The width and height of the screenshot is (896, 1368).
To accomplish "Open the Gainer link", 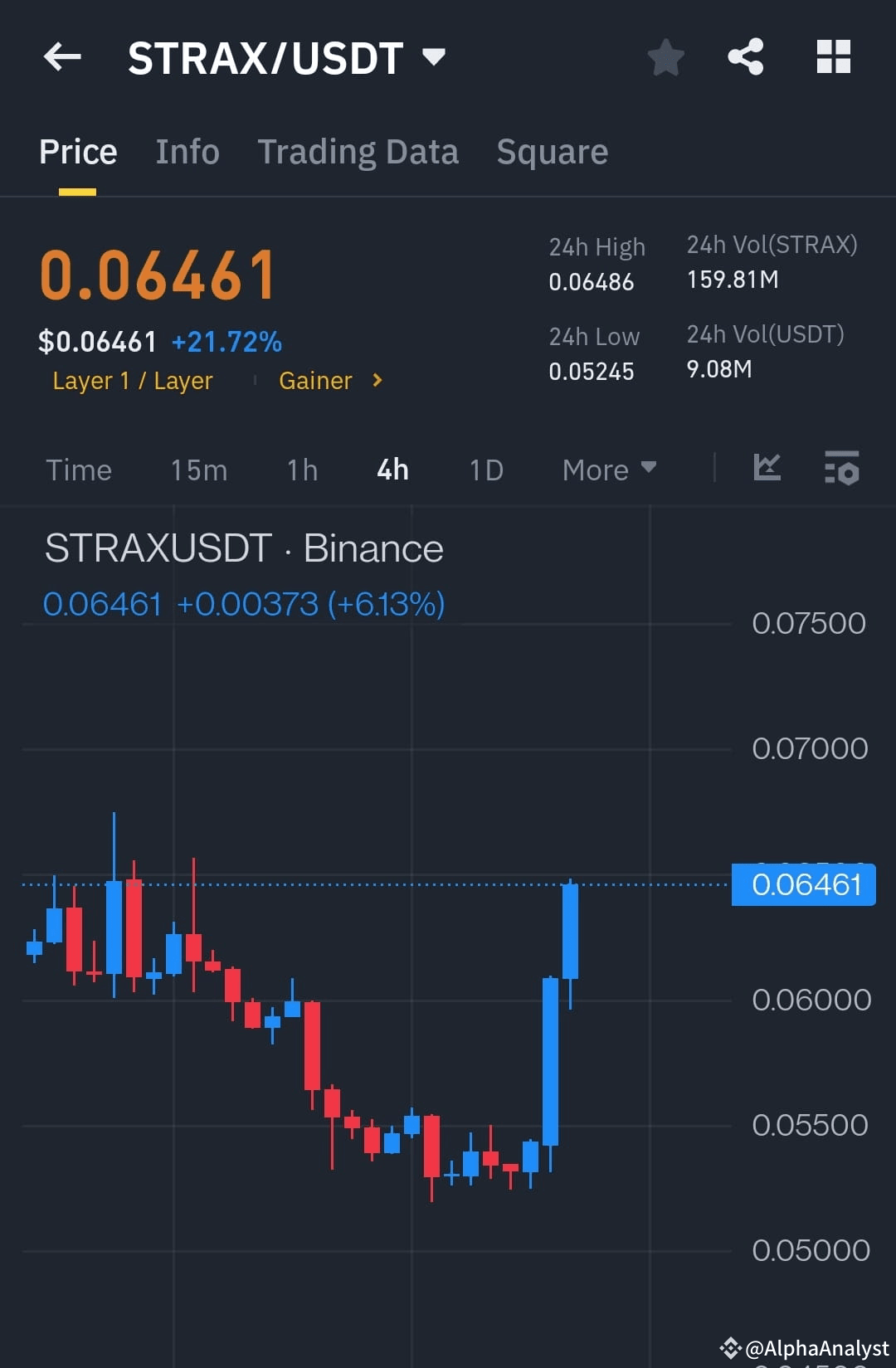I will [x=315, y=381].
